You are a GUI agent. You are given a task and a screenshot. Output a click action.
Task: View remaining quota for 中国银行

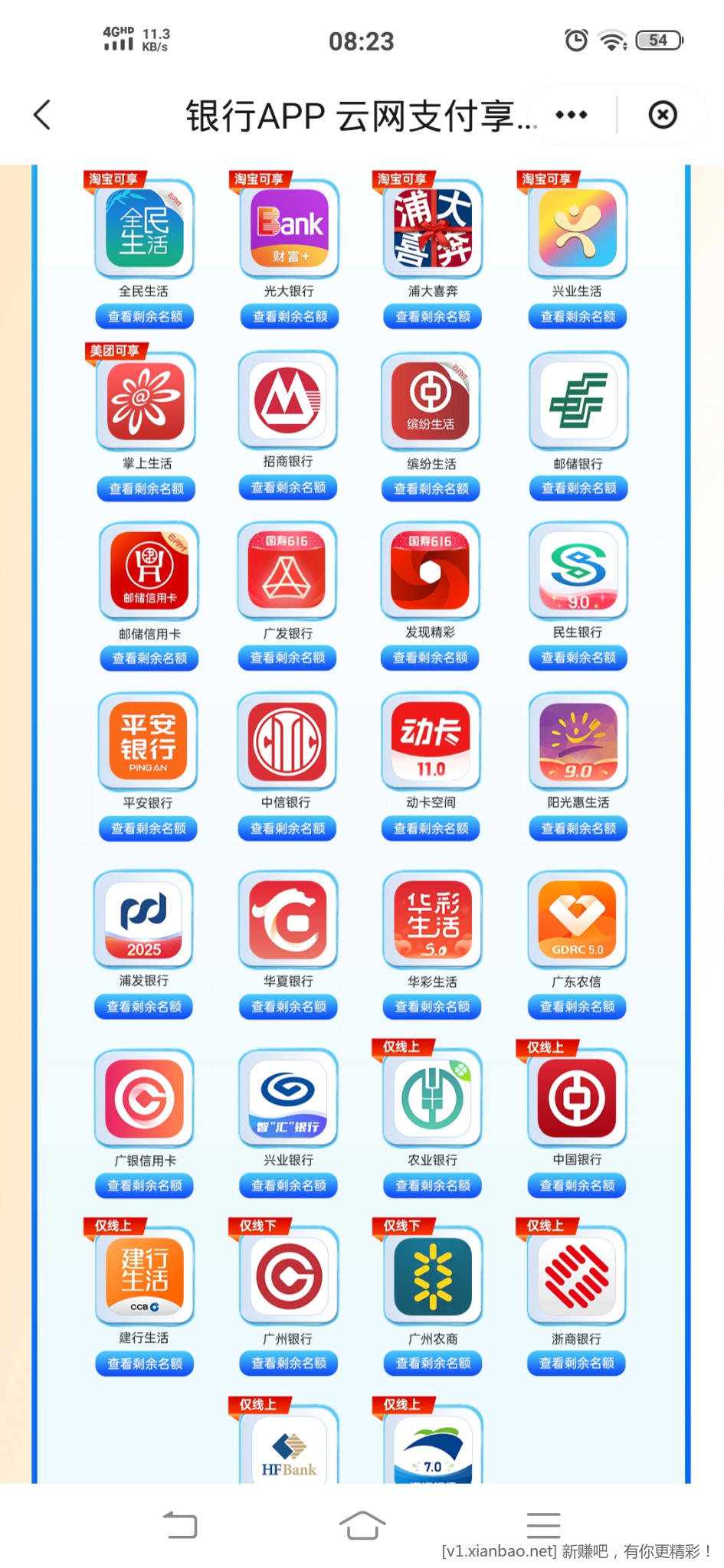577,1186
